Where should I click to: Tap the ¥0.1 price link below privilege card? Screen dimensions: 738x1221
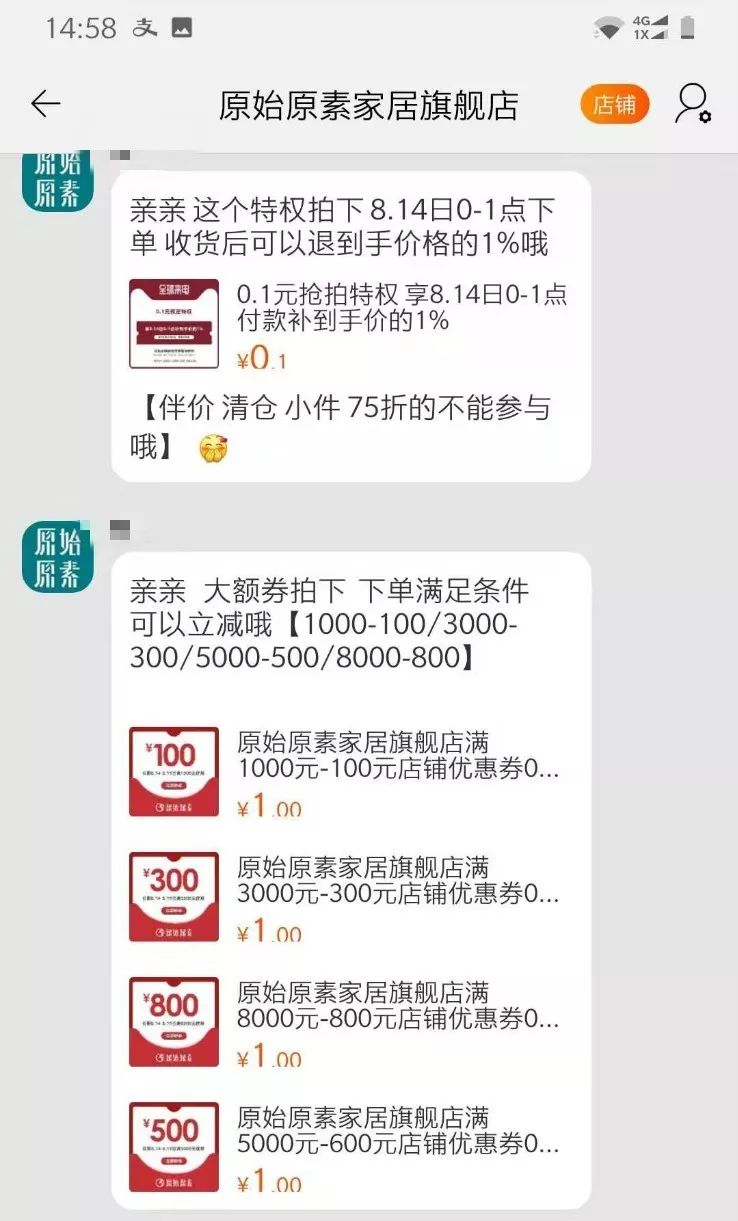(264, 358)
